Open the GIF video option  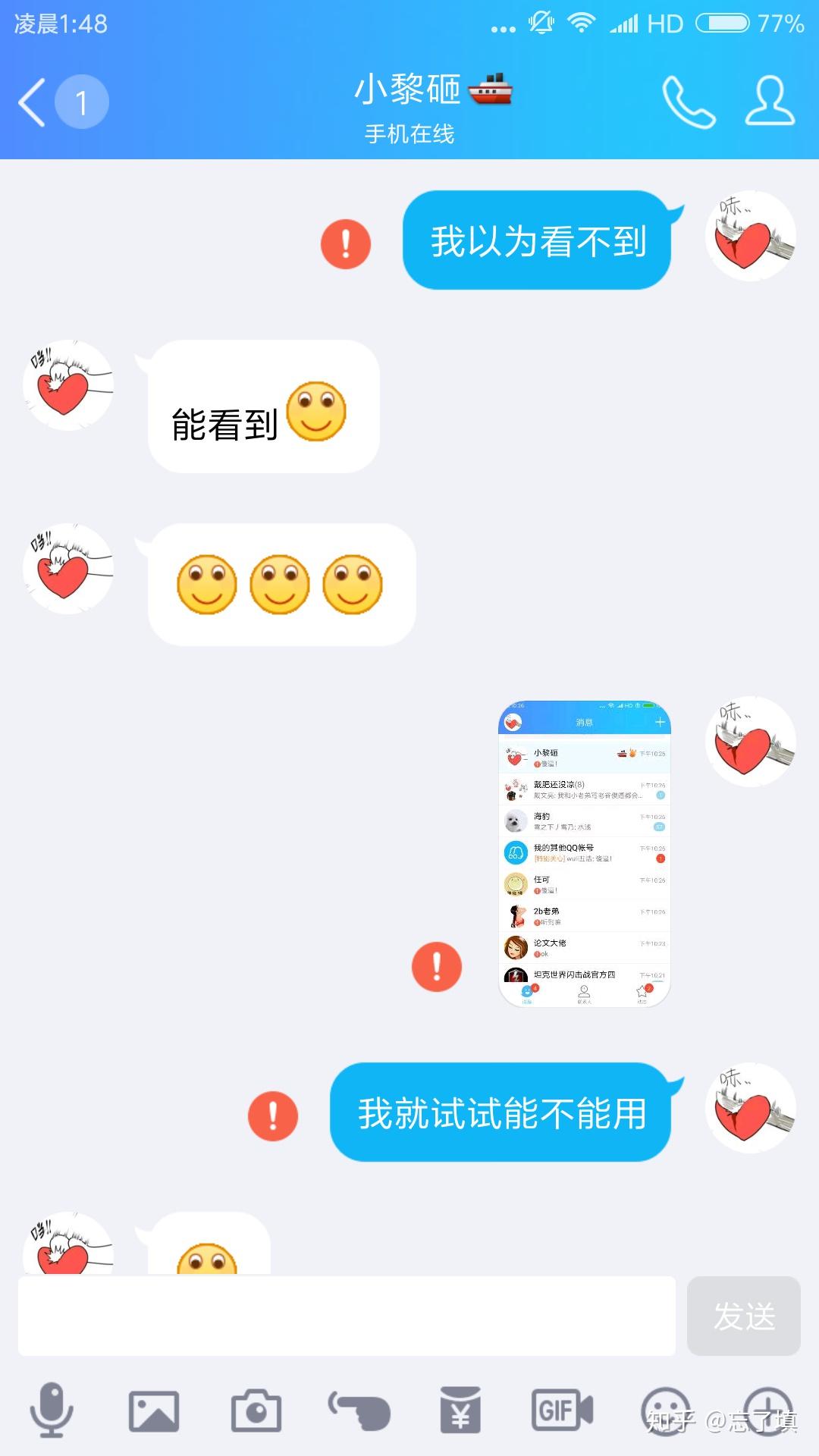click(x=562, y=1410)
